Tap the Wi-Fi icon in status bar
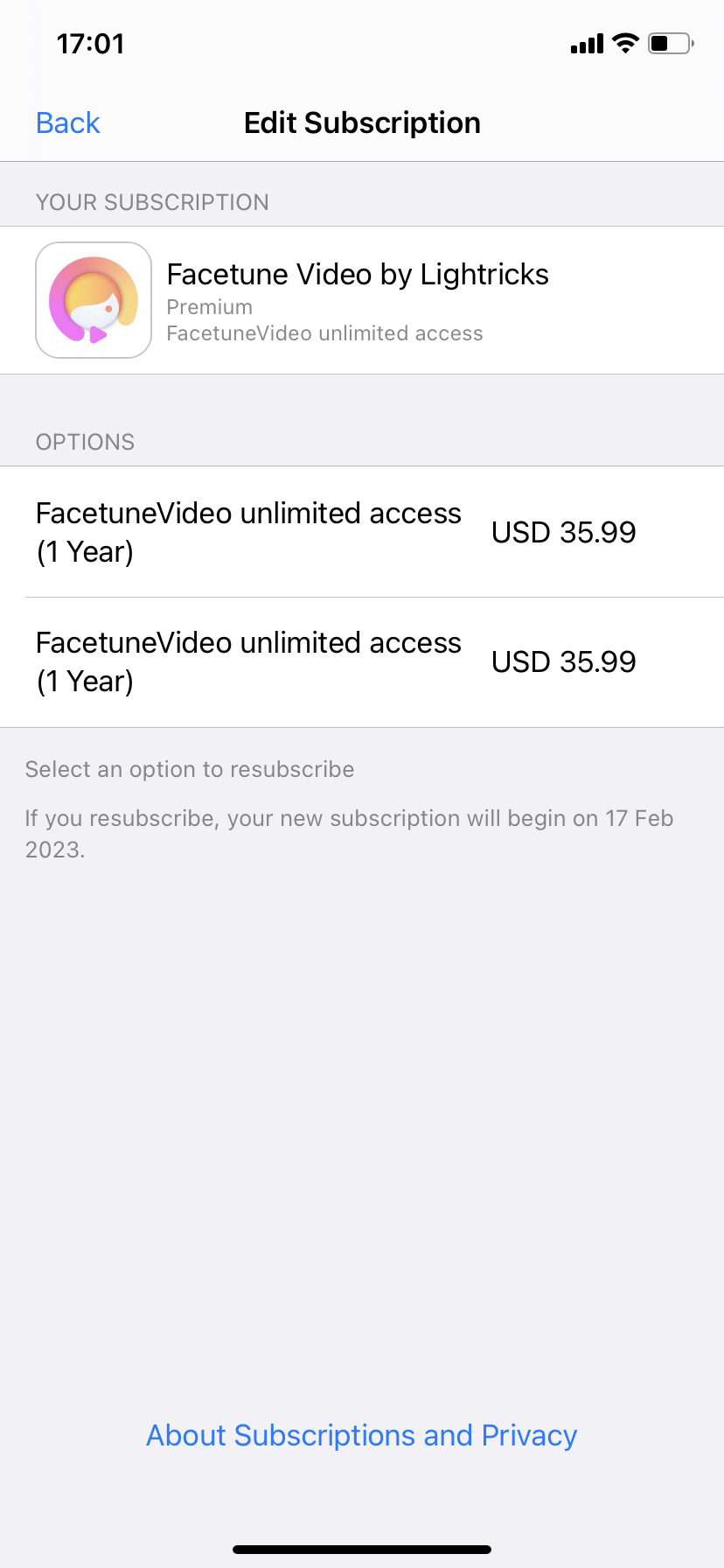The height and width of the screenshot is (1568, 724). tap(623, 43)
